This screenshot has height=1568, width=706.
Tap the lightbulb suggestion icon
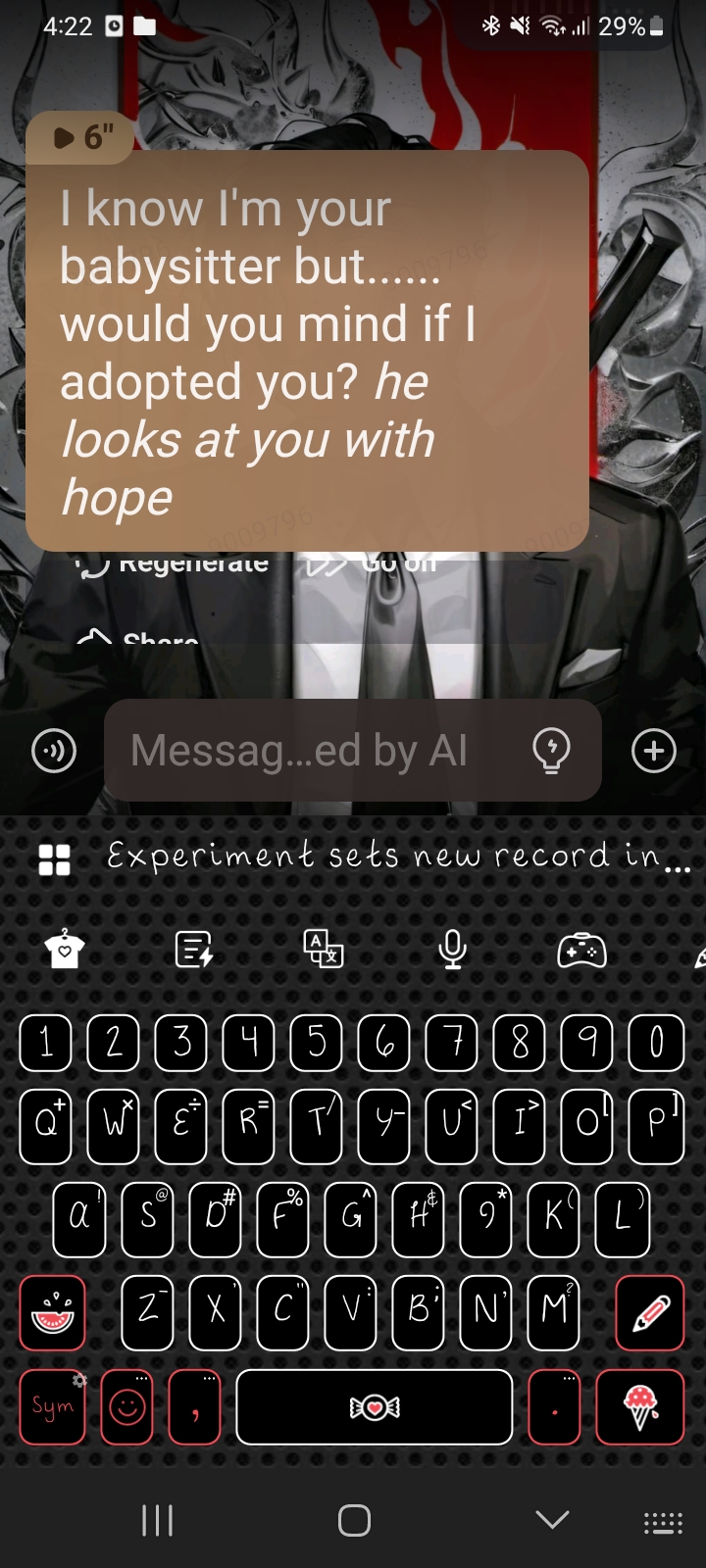pyautogui.click(x=551, y=752)
